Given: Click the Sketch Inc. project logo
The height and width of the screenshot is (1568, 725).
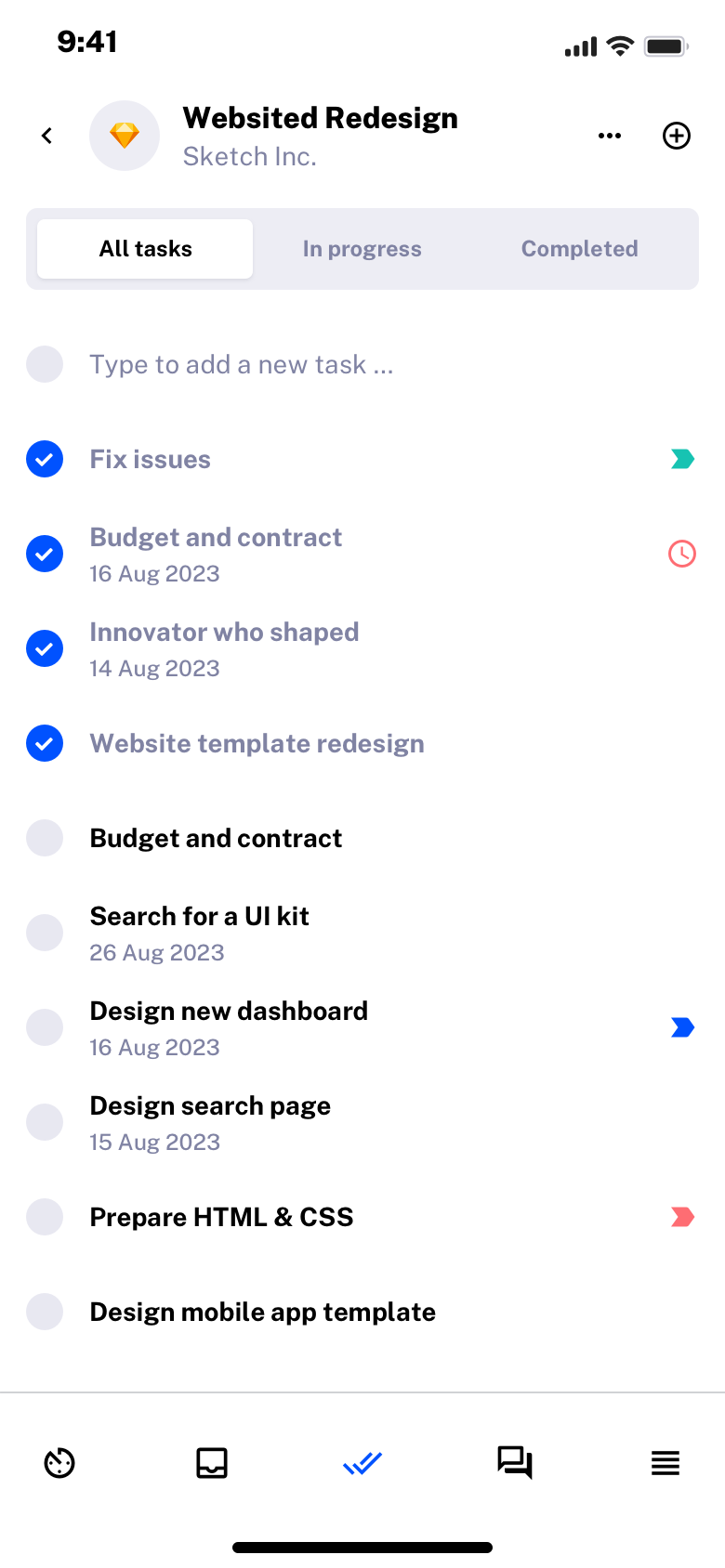Looking at the screenshot, I should click(125, 136).
